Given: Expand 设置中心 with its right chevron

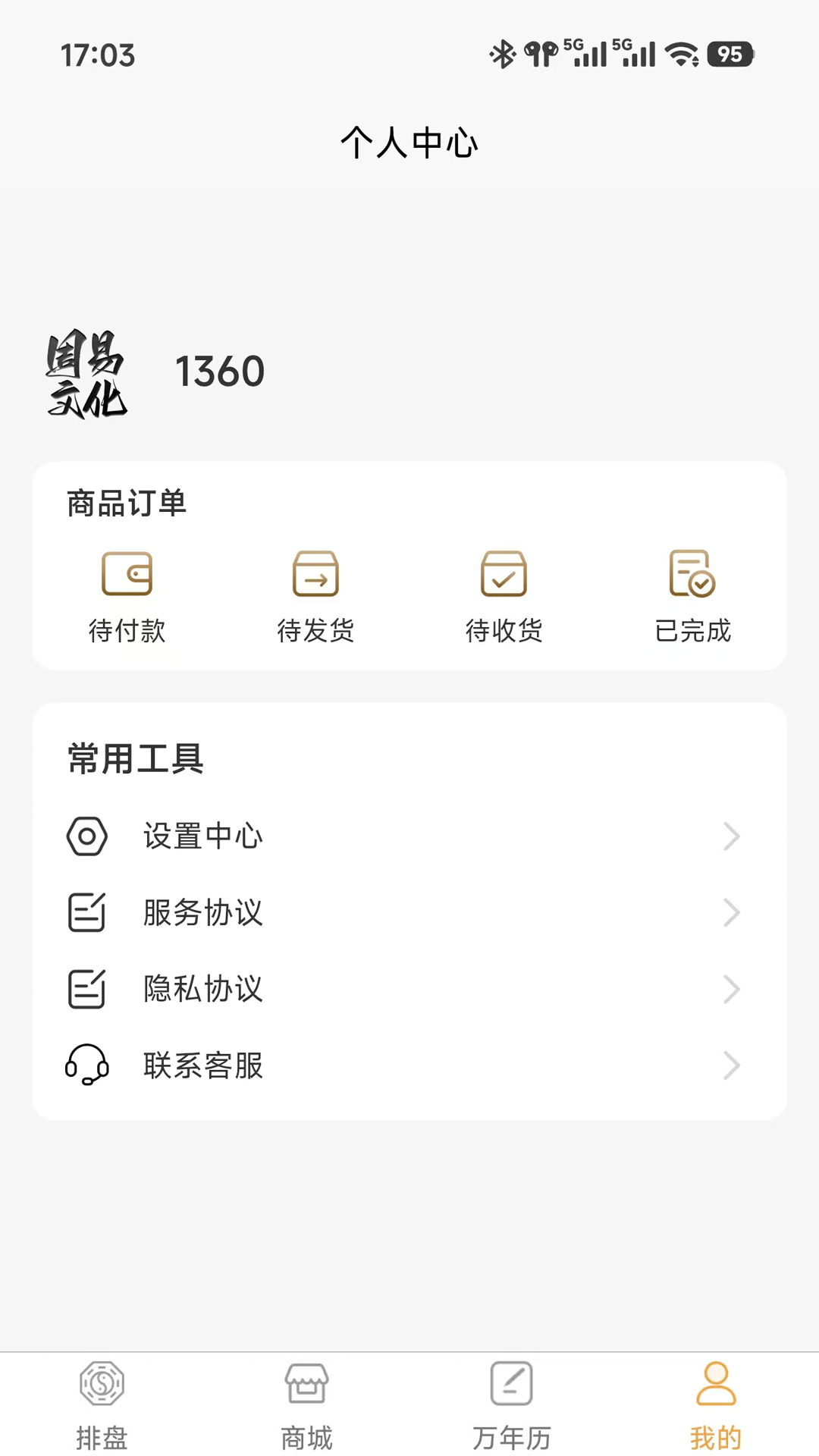Looking at the screenshot, I should click(731, 836).
